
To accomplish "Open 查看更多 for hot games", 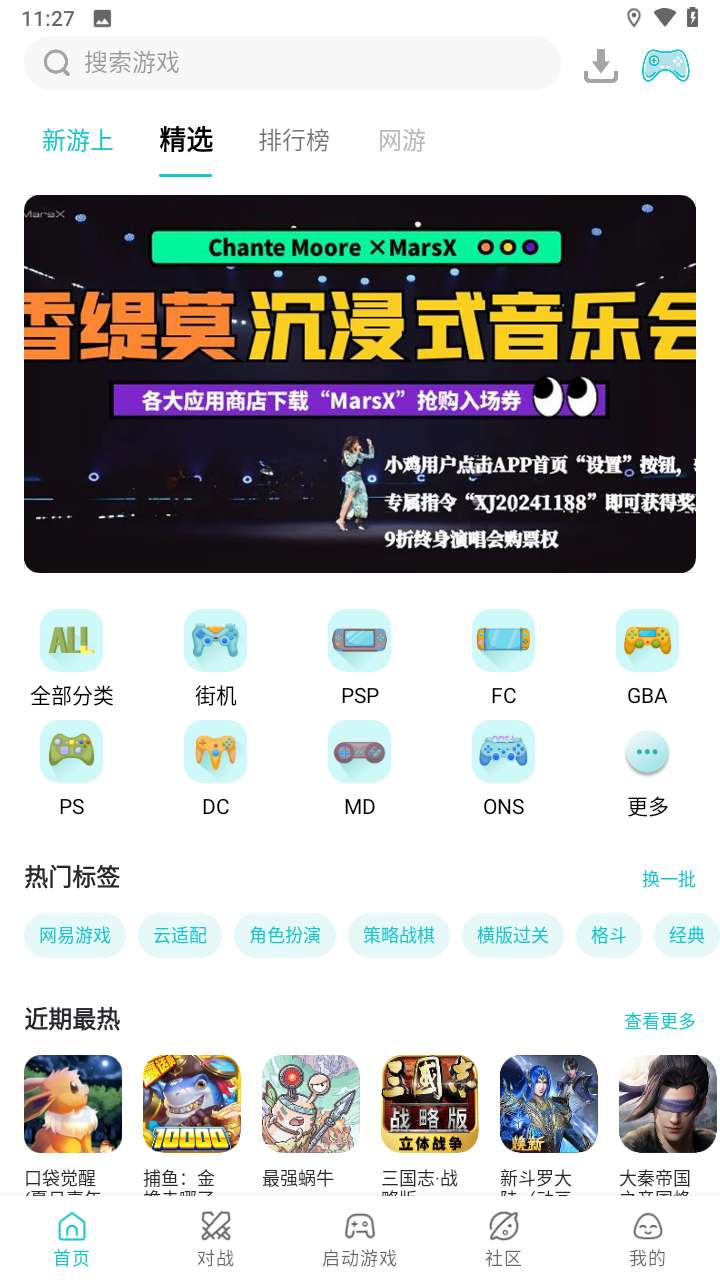I will click(659, 1021).
